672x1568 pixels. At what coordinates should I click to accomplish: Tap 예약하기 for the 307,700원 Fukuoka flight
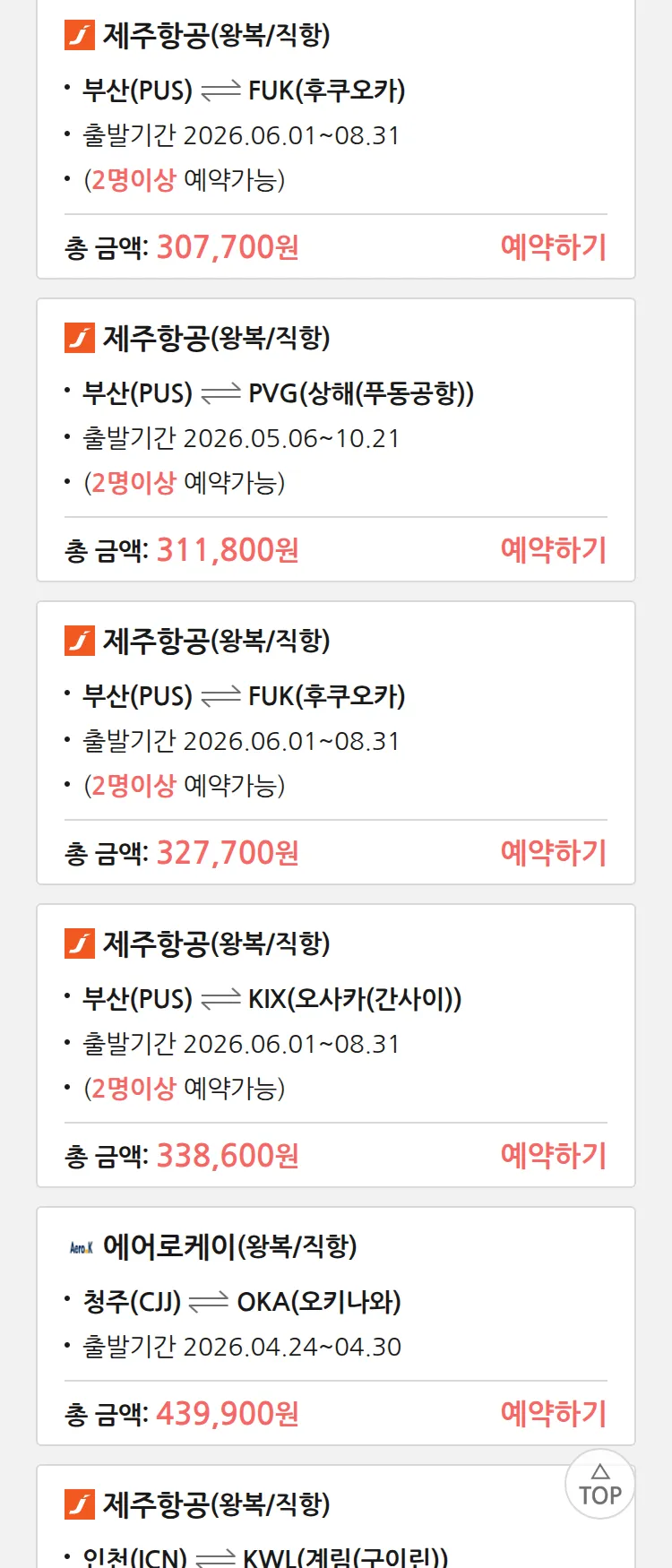[553, 246]
